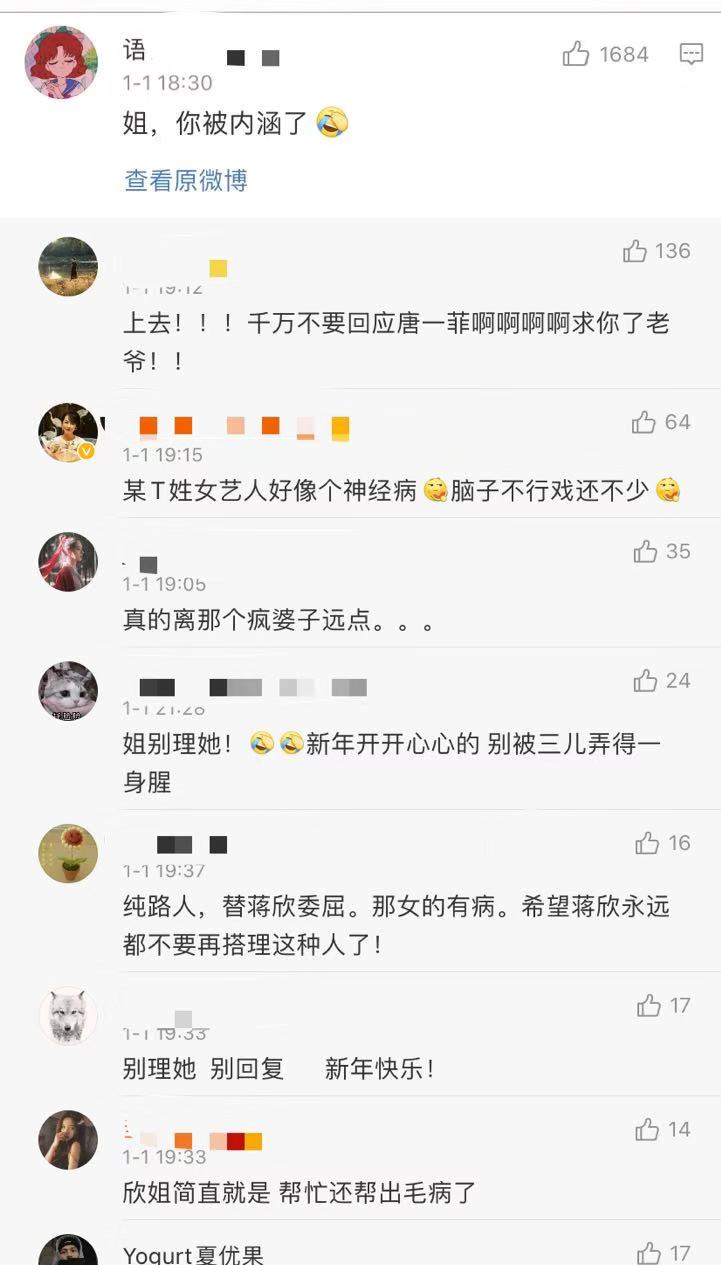Like the top comment with 1684 likes

pos(576,54)
